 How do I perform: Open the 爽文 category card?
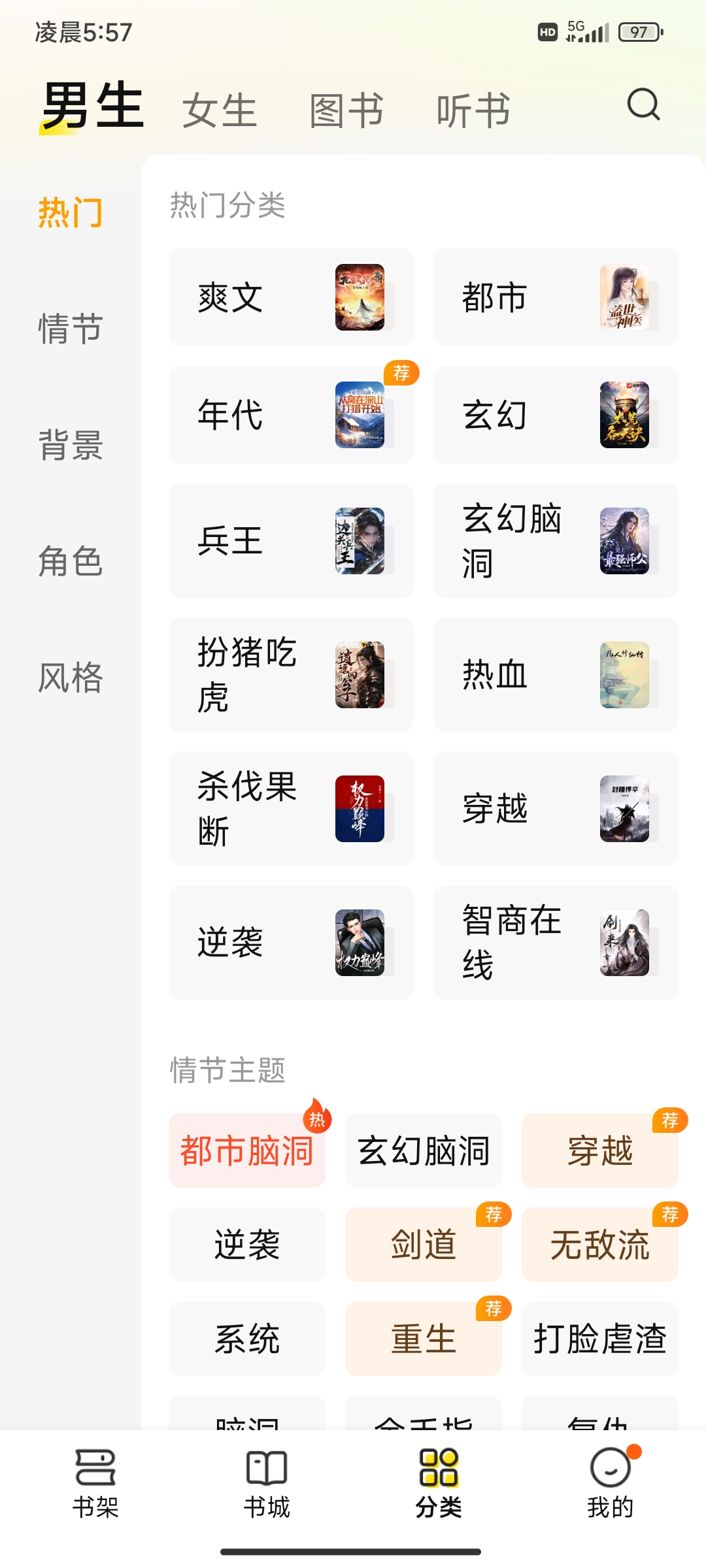pyautogui.click(x=292, y=297)
